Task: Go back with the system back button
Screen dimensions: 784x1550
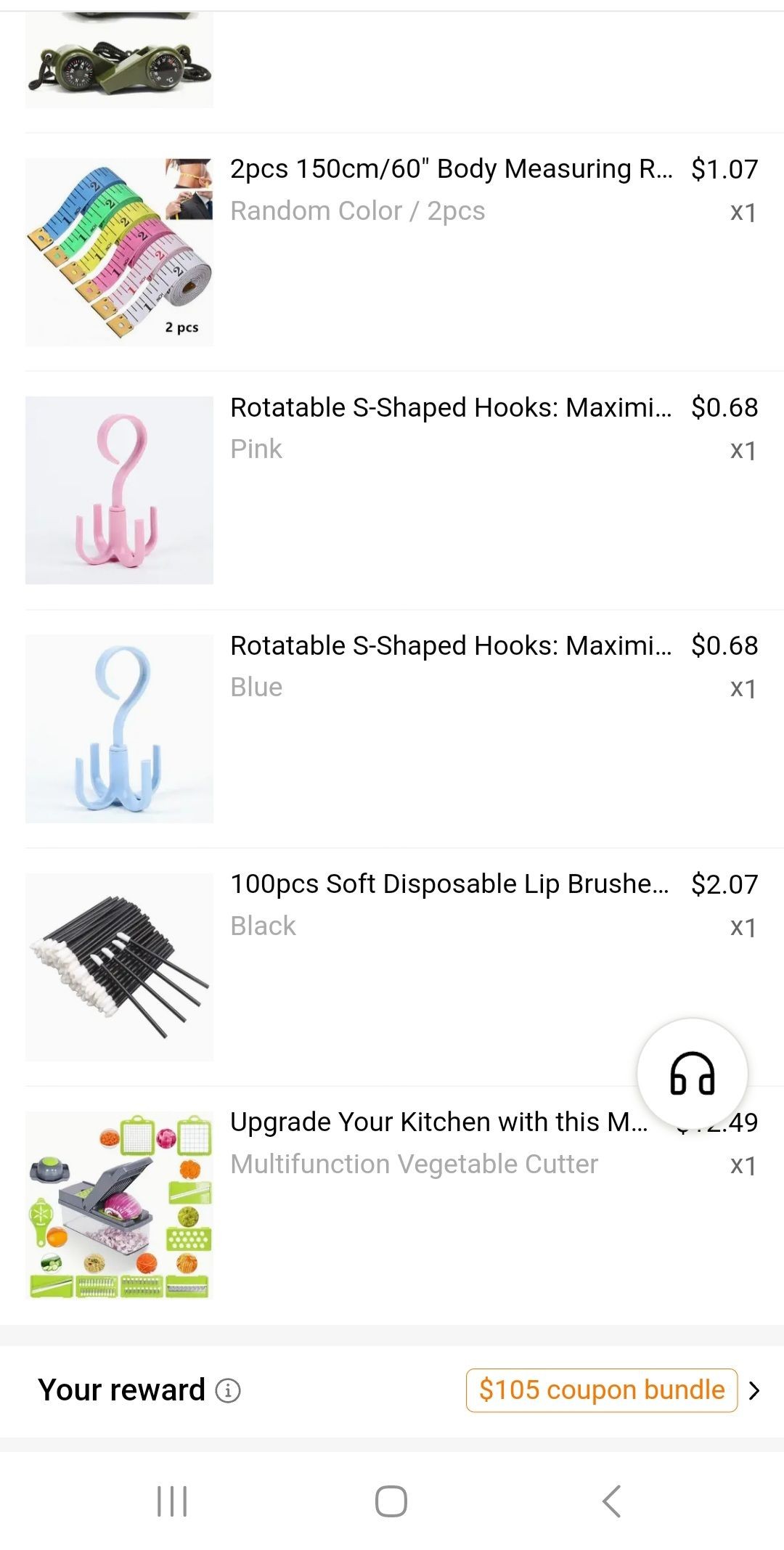Action: tap(611, 1501)
